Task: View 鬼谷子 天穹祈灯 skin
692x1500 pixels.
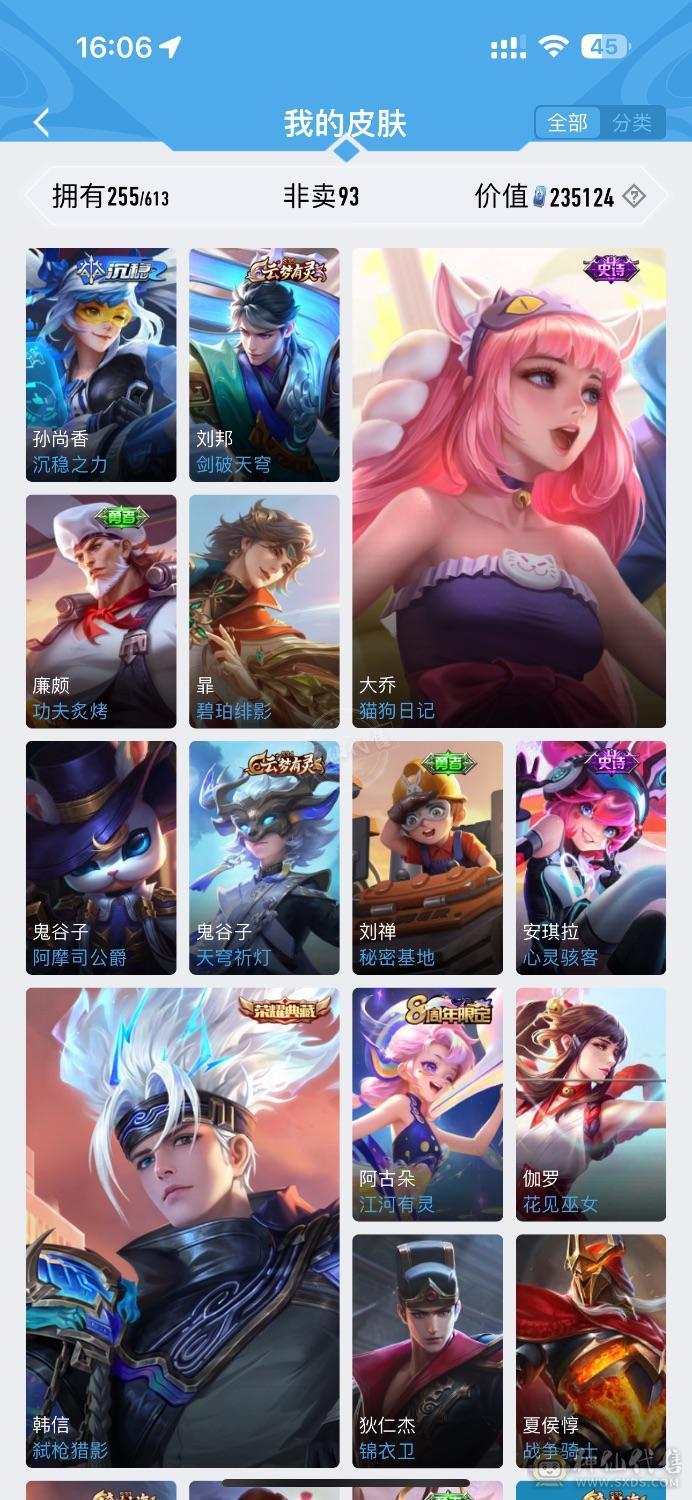Action: (x=264, y=857)
